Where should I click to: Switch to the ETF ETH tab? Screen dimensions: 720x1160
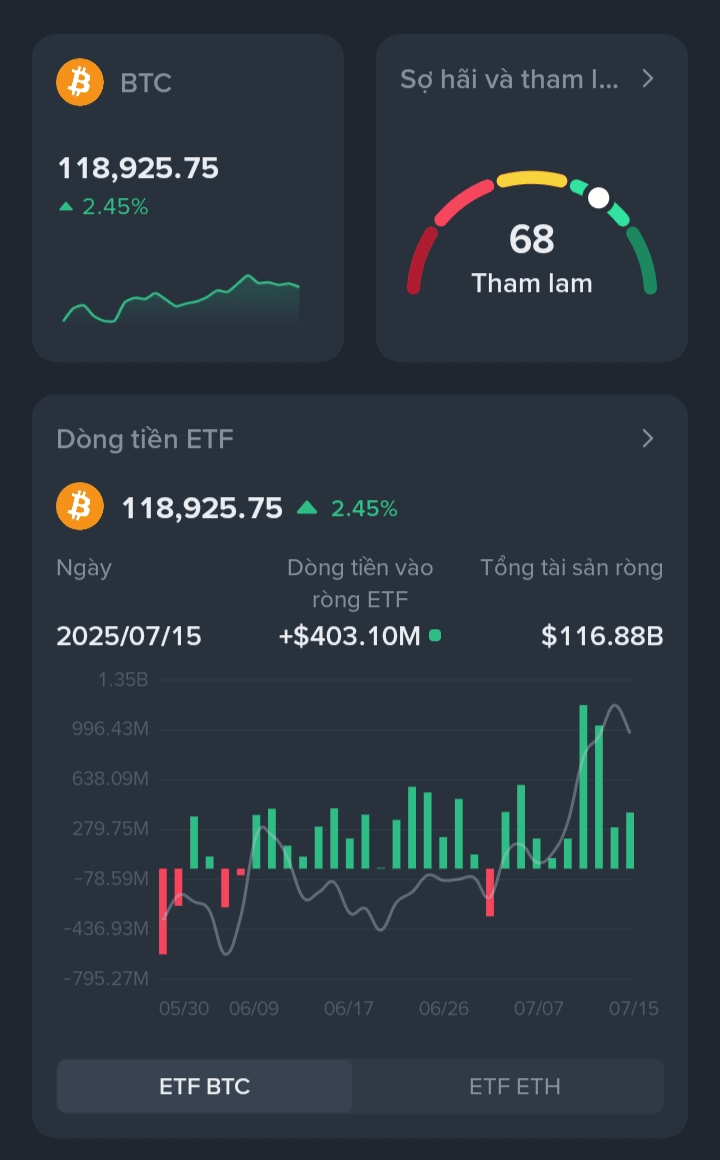[515, 1086]
